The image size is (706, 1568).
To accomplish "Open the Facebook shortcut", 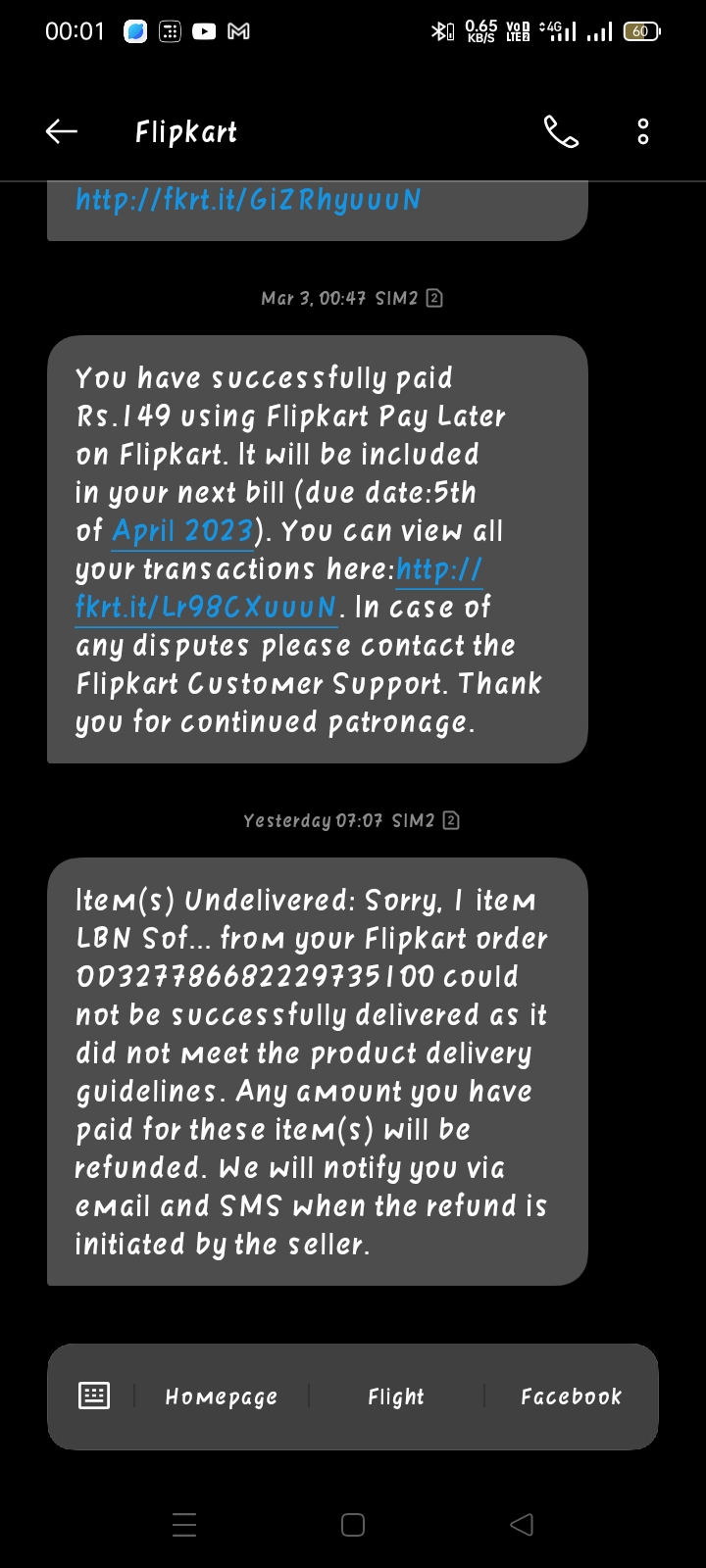I will click(571, 1396).
